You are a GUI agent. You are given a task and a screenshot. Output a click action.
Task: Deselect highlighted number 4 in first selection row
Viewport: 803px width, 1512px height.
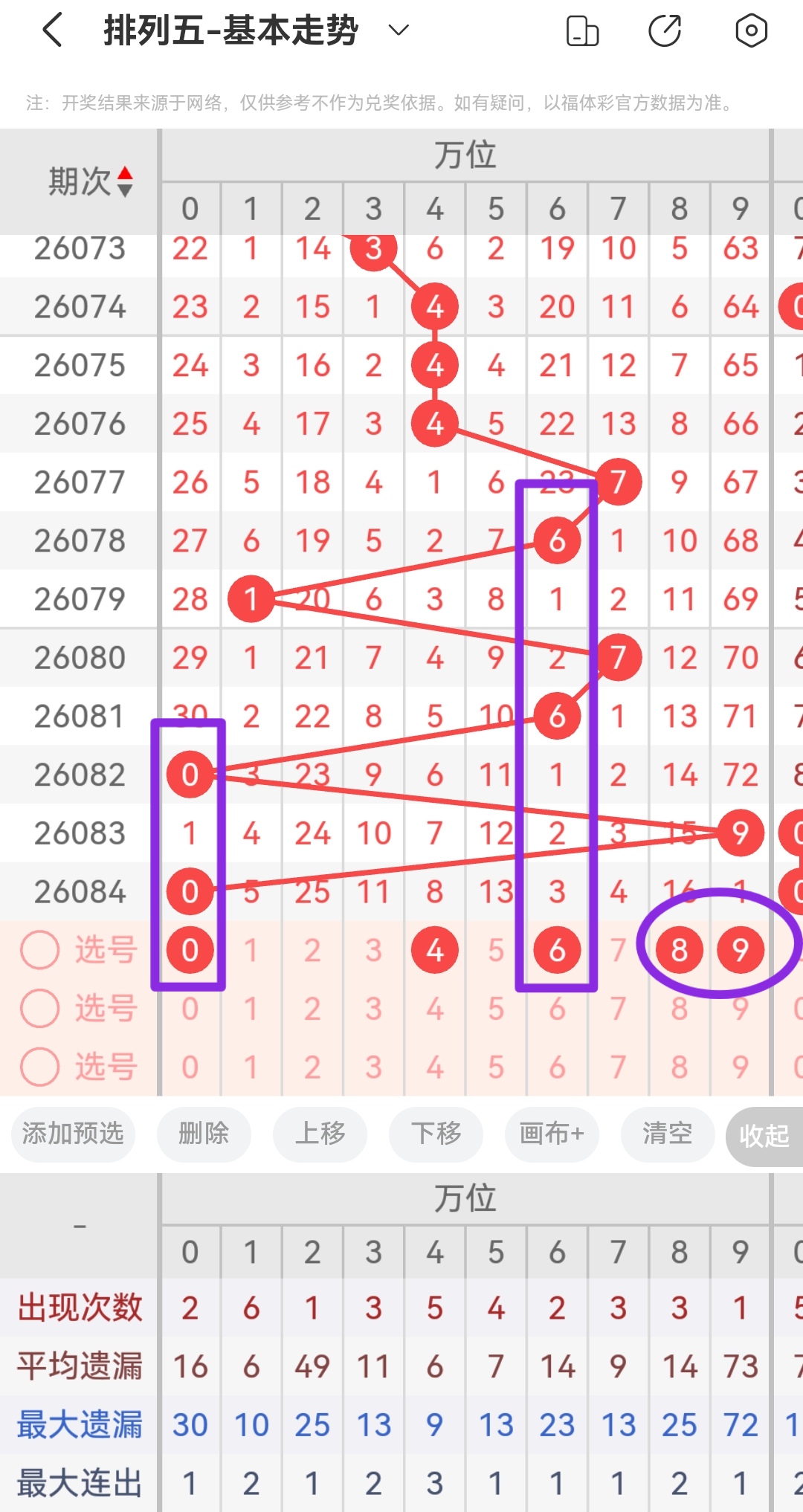434,949
